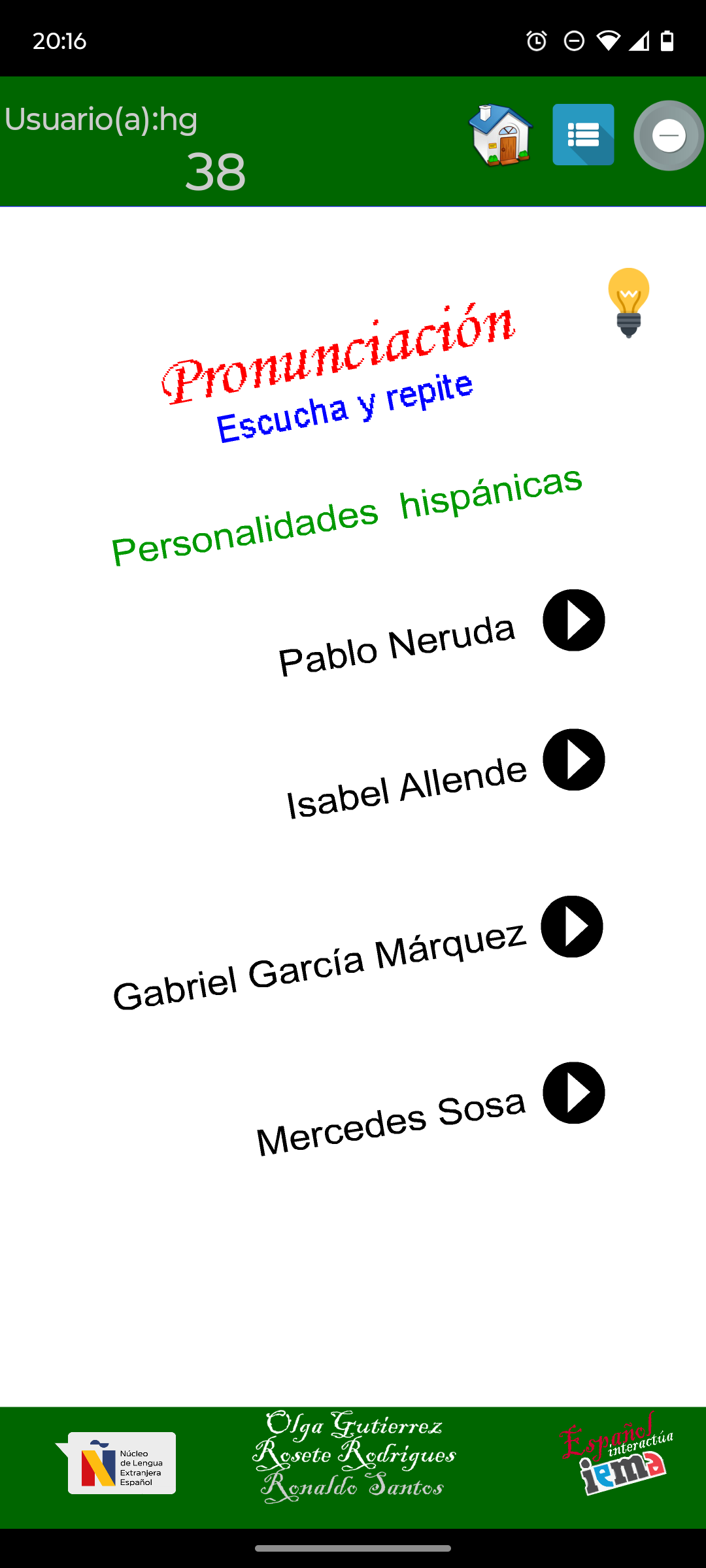Go to the home screen via house icon
The image size is (706, 1568).
501,135
